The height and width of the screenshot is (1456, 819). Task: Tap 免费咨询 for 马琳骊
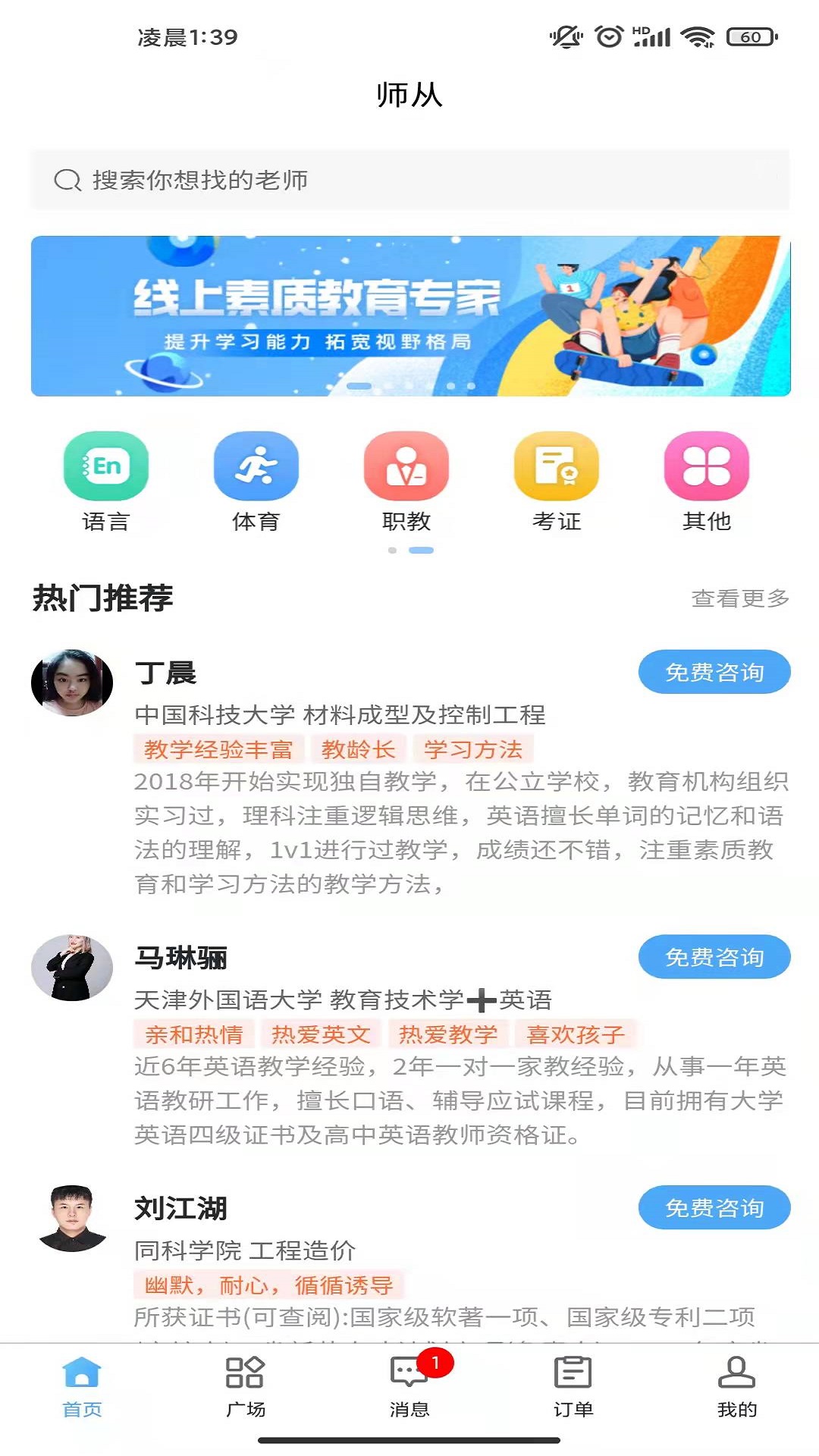pos(714,957)
